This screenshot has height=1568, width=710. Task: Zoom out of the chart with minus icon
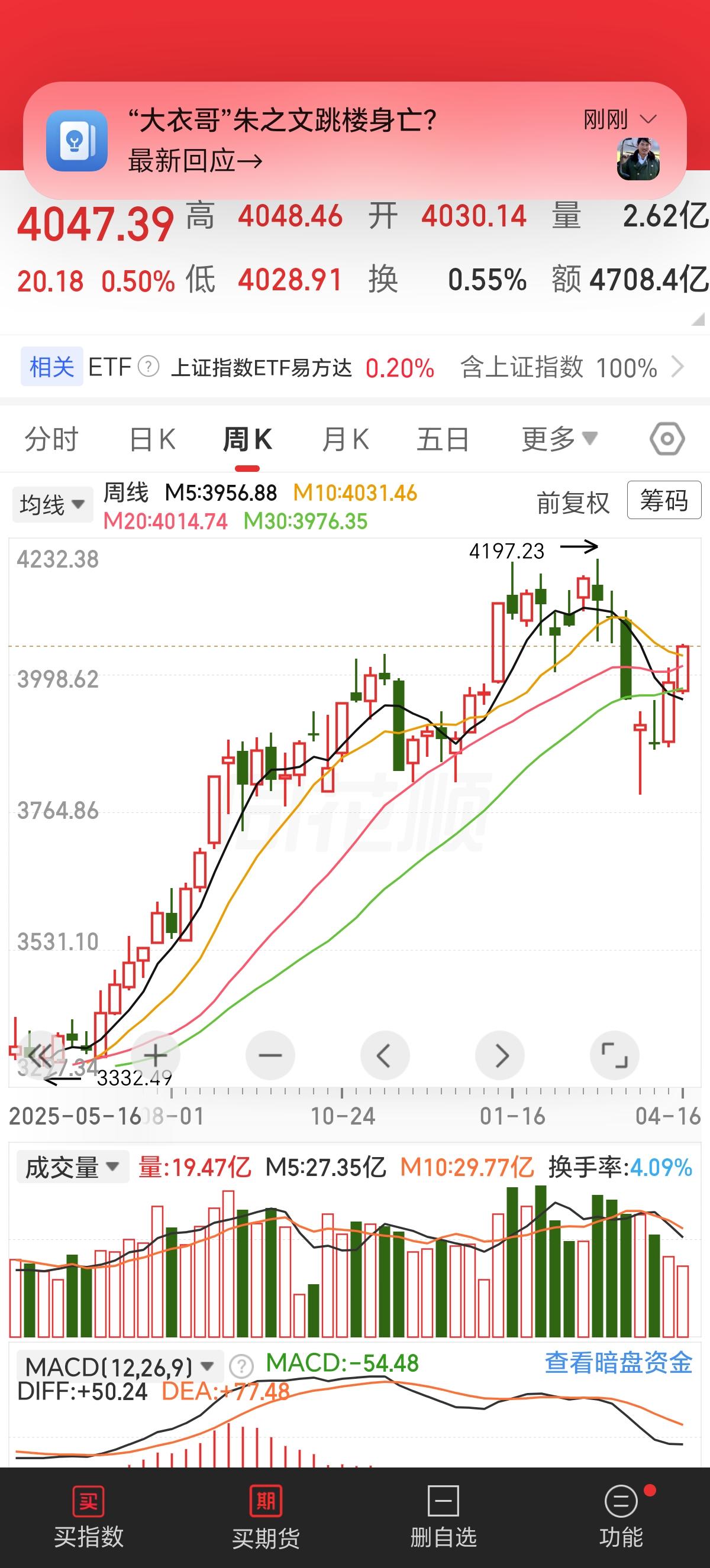click(270, 1056)
